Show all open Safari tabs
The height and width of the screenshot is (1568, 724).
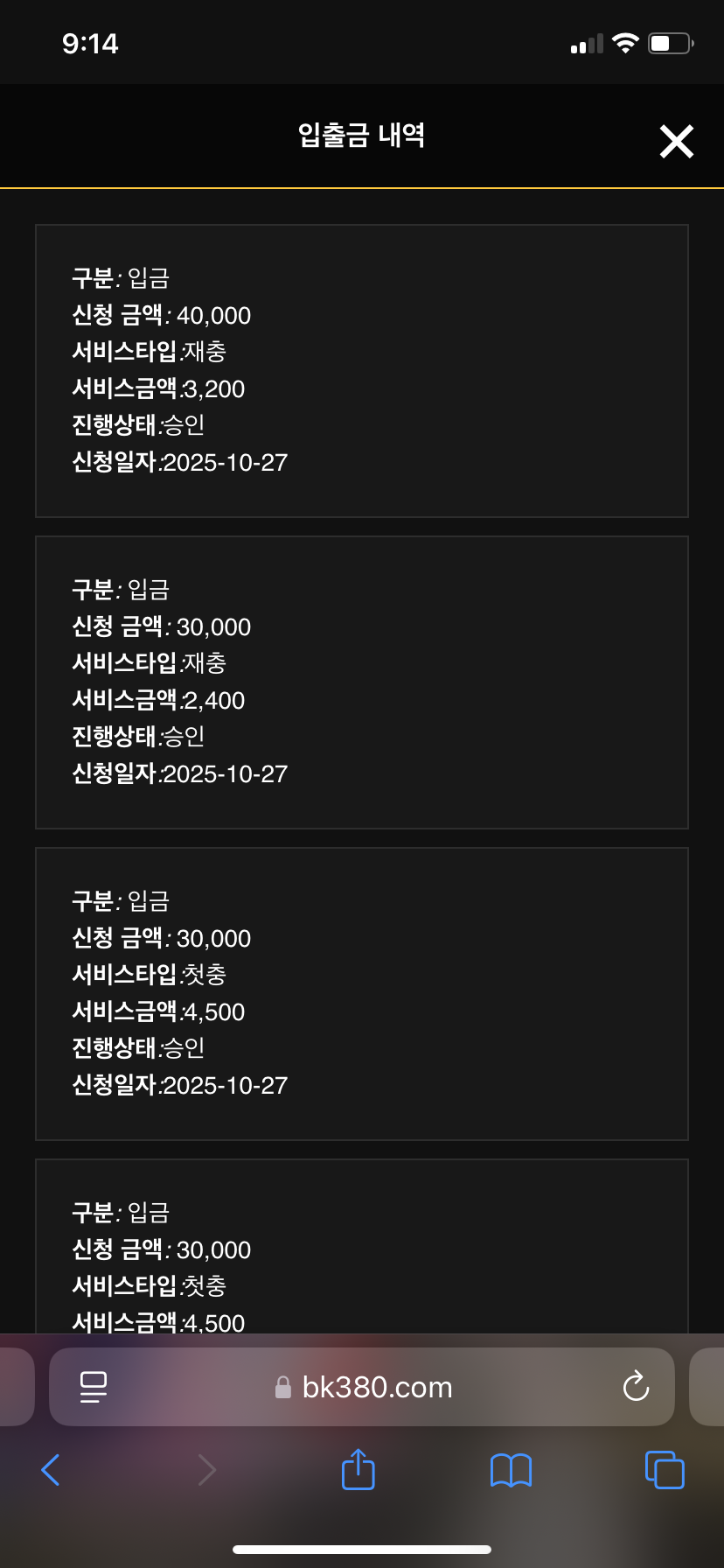[664, 1470]
